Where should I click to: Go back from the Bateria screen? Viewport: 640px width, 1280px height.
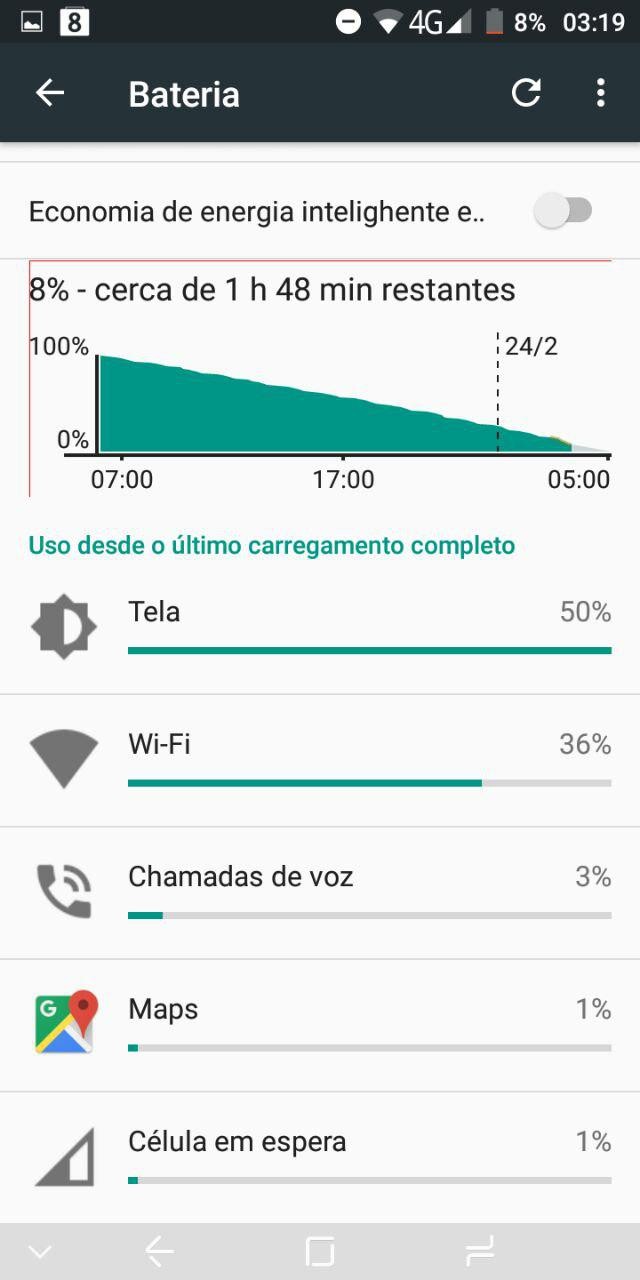coord(50,94)
